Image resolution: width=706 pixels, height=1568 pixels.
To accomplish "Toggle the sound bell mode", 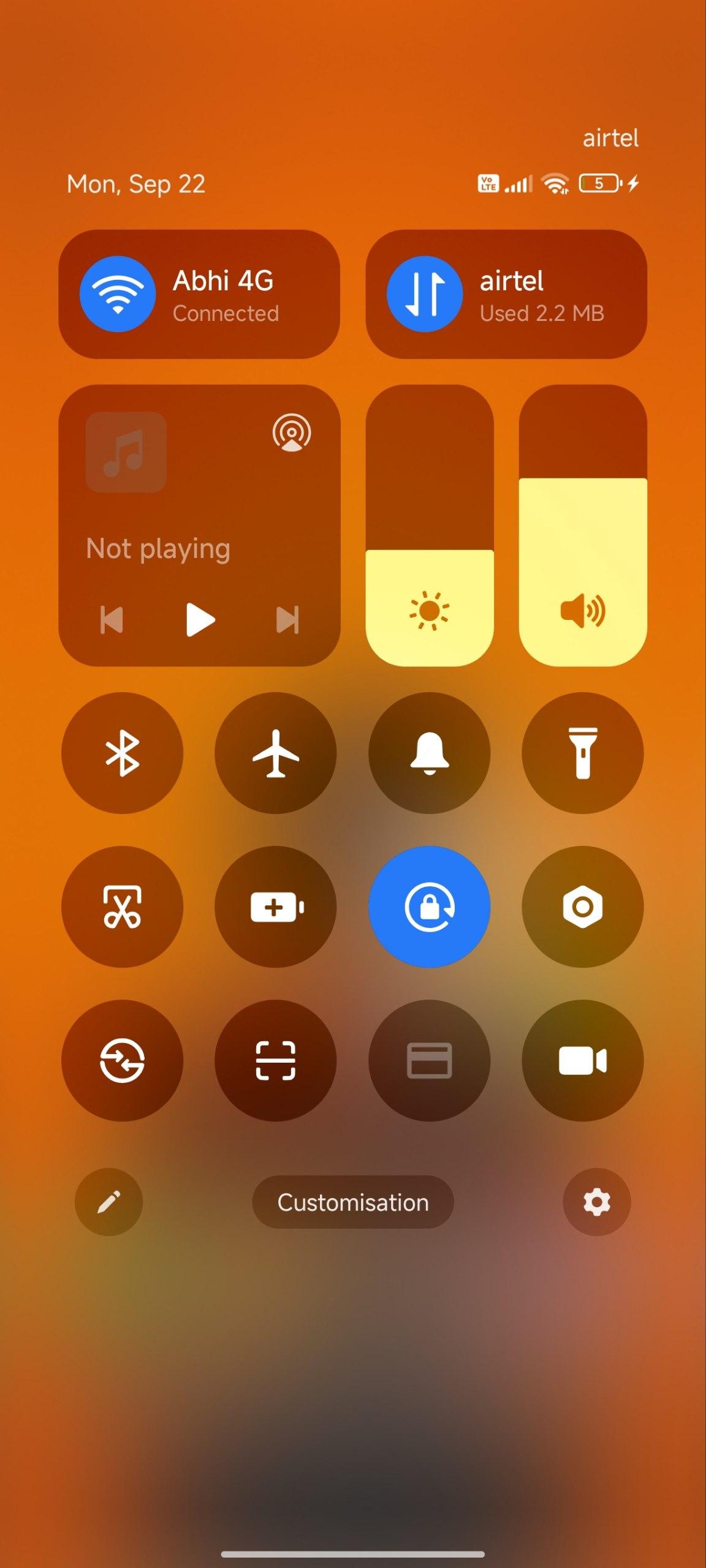I will [430, 753].
